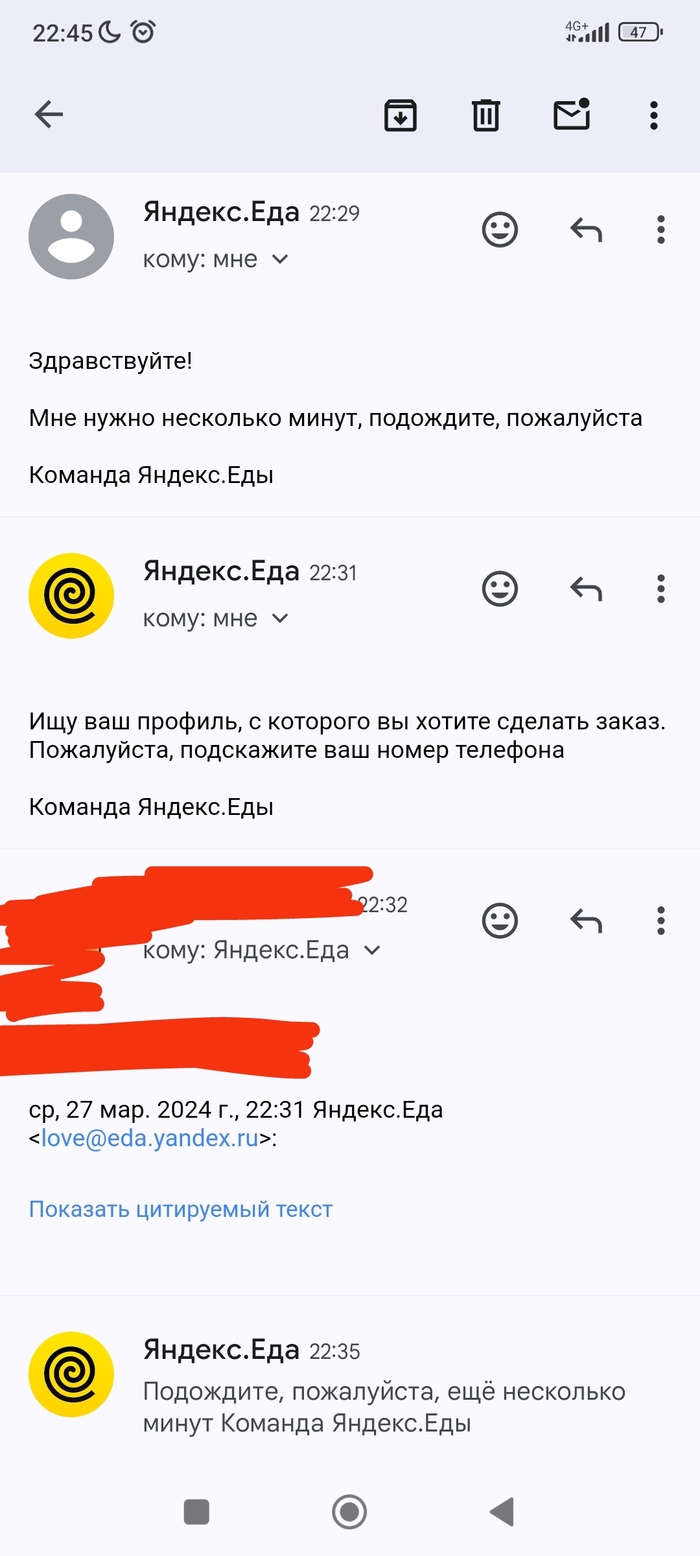Delete this email thread

tap(486, 115)
